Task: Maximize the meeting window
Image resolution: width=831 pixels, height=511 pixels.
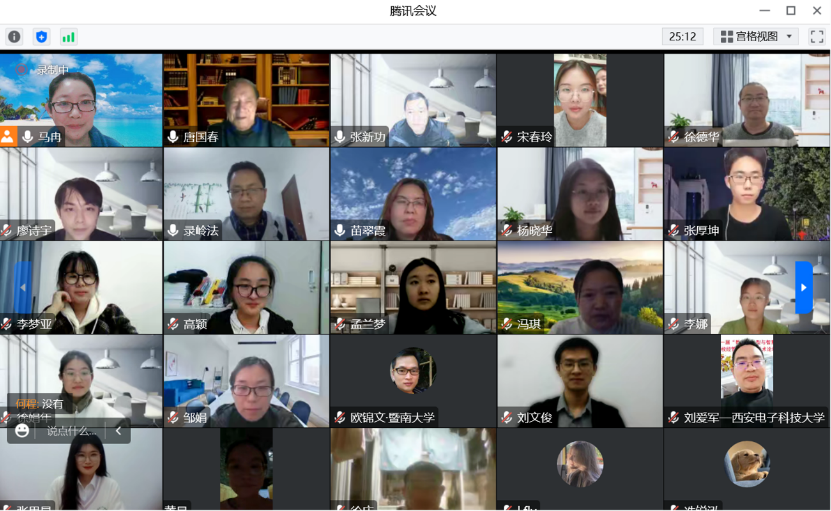Action: point(790,10)
